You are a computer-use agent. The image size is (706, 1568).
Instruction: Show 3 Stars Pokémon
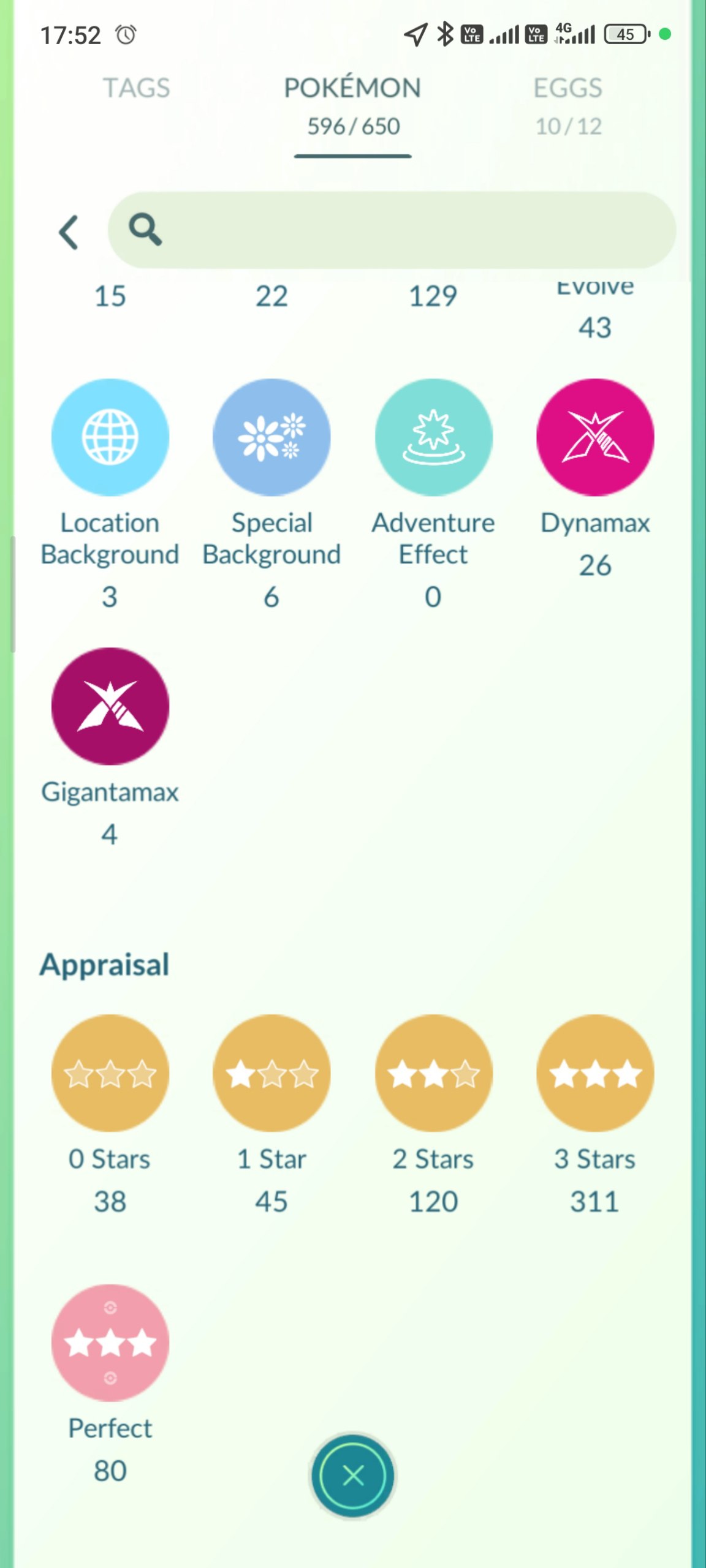pyautogui.click(x=595, y=1073)
